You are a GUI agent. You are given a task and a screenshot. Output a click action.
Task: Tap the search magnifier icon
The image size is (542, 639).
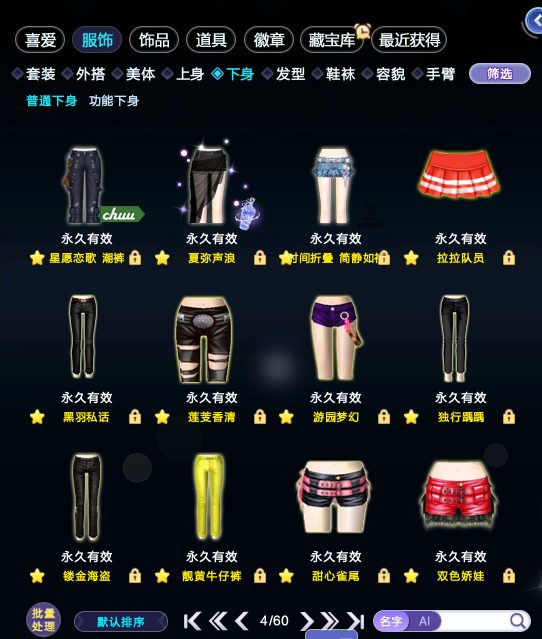click(518, 621)
